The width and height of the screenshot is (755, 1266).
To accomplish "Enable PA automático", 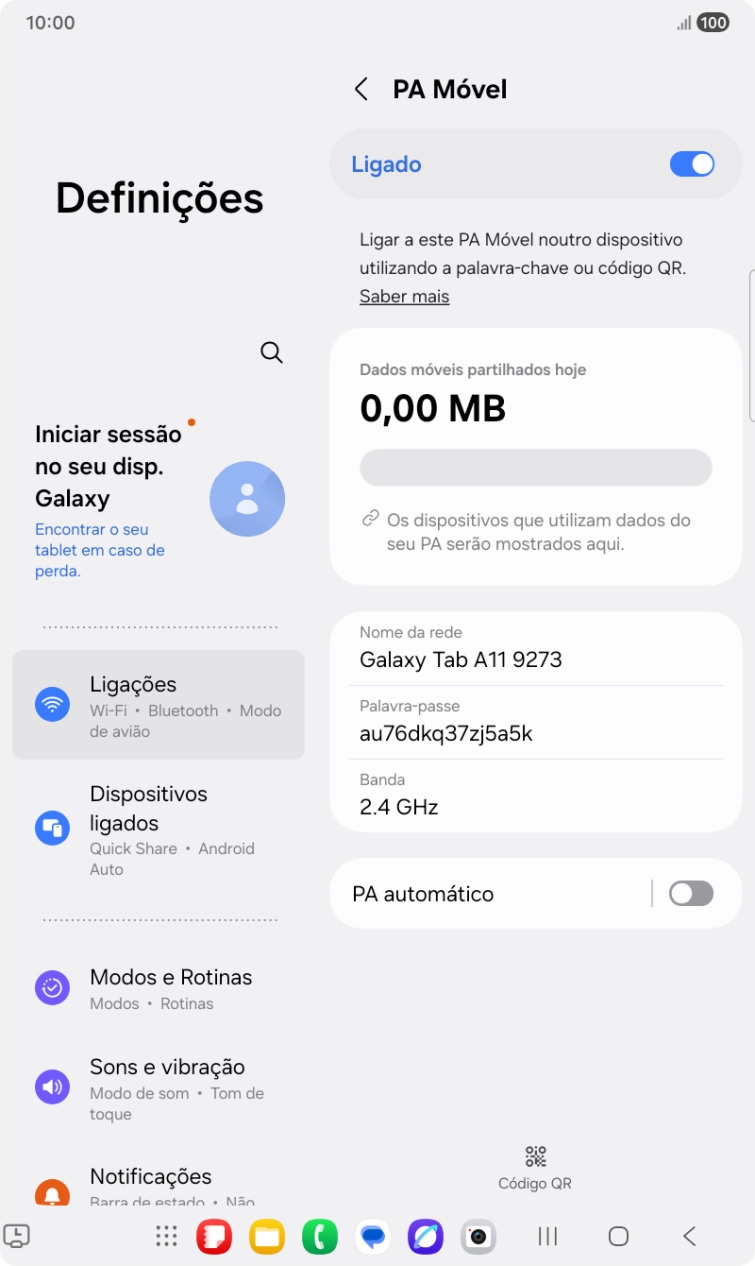I will point(690,893).
